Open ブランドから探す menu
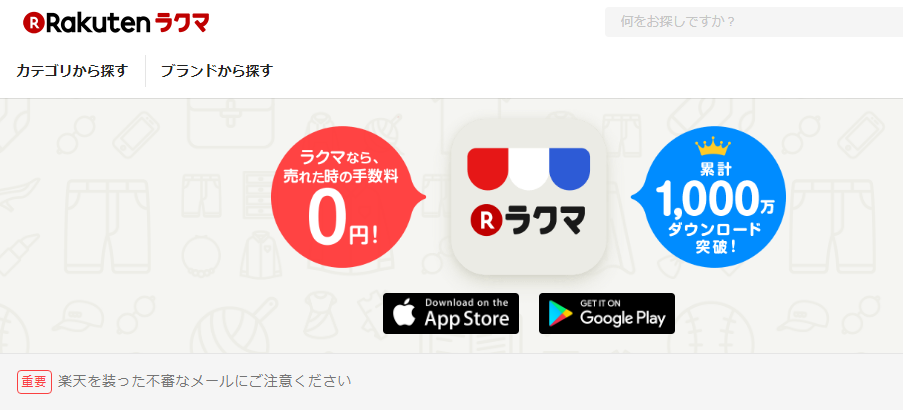The image size is (903, 416). point(216,71)
